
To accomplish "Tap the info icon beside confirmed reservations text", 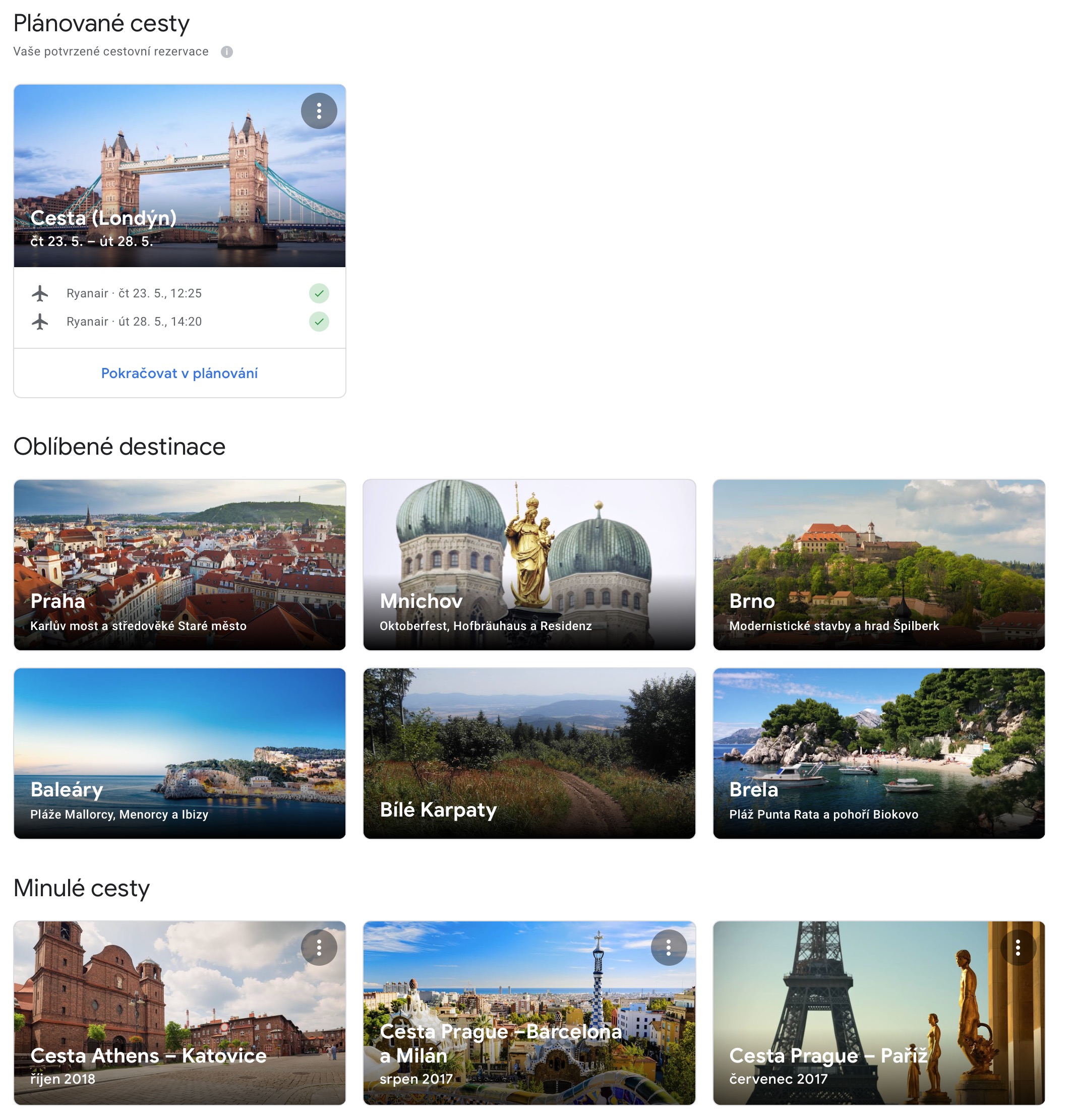I will click(226, 52).
